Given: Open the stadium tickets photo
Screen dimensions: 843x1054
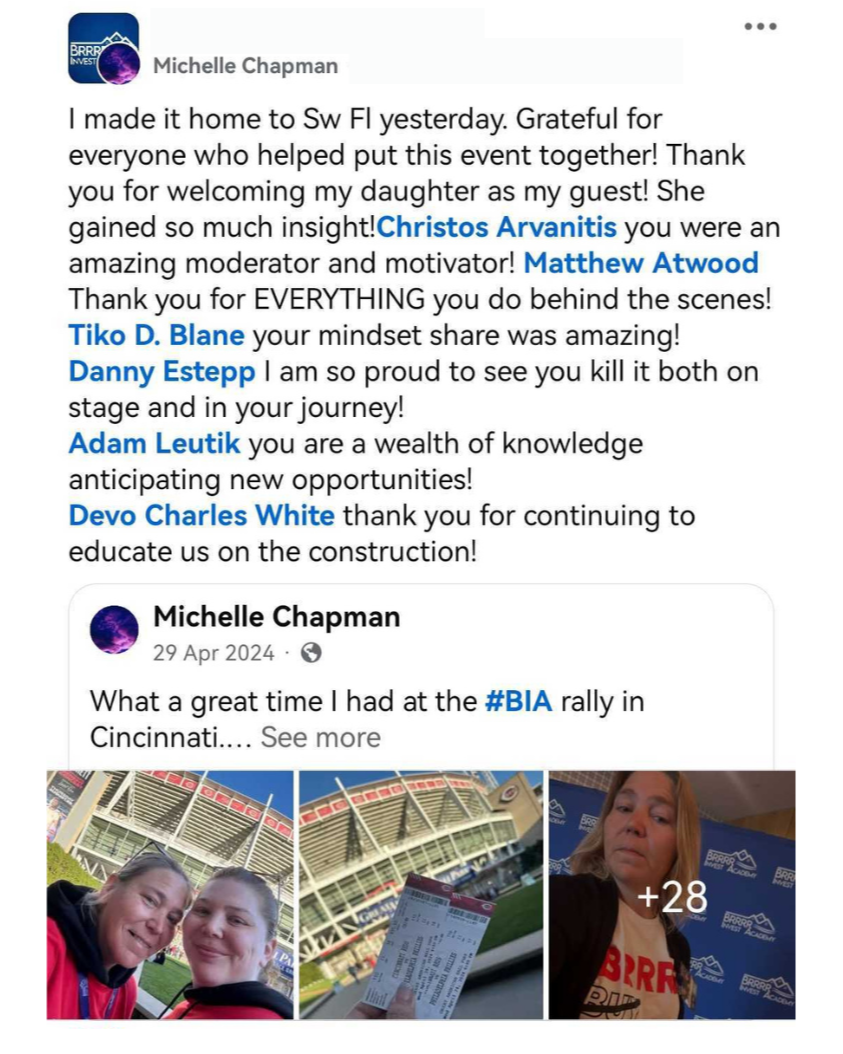Looking at the screenshot, I should coord(421,895).
